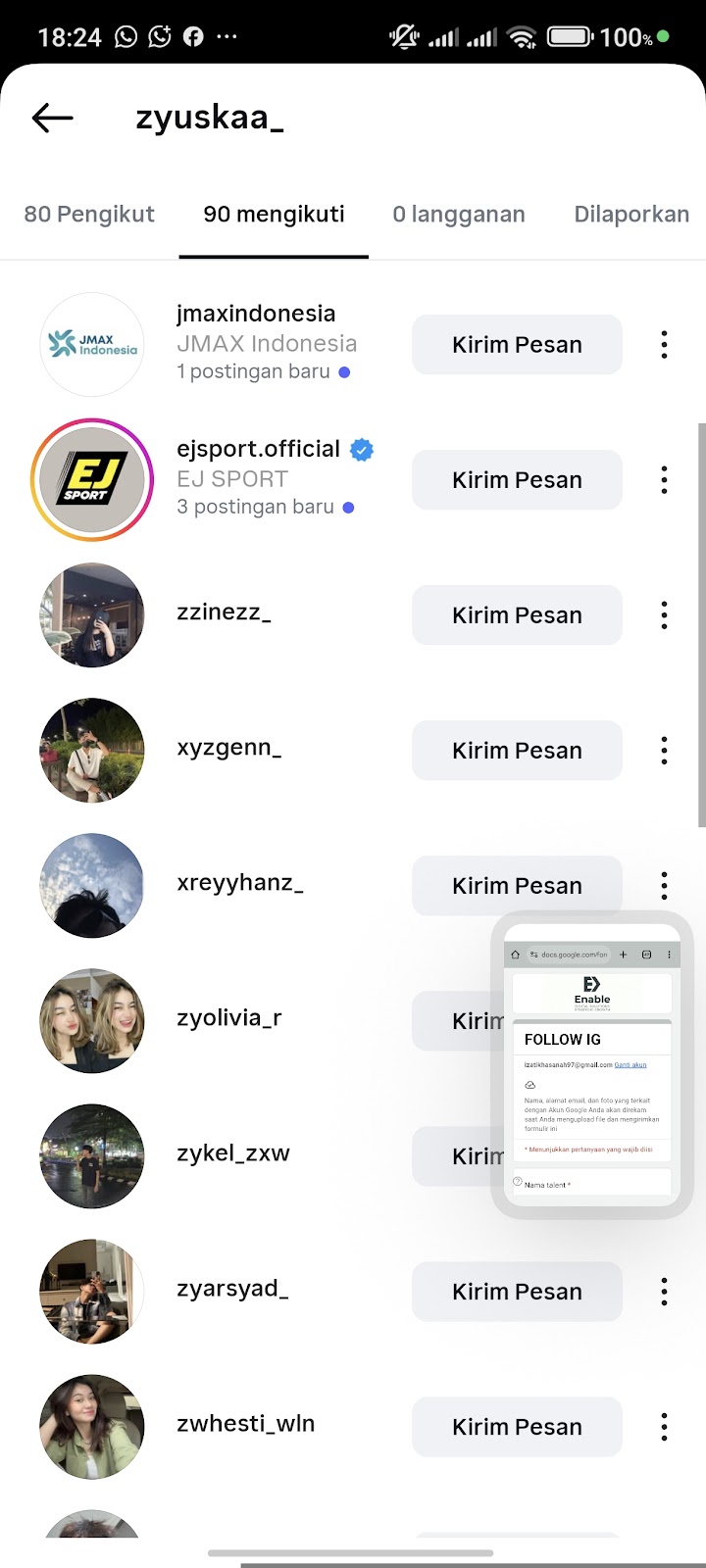Tap Kirim Pesan beside xreyyhanz_

(517, 886)
